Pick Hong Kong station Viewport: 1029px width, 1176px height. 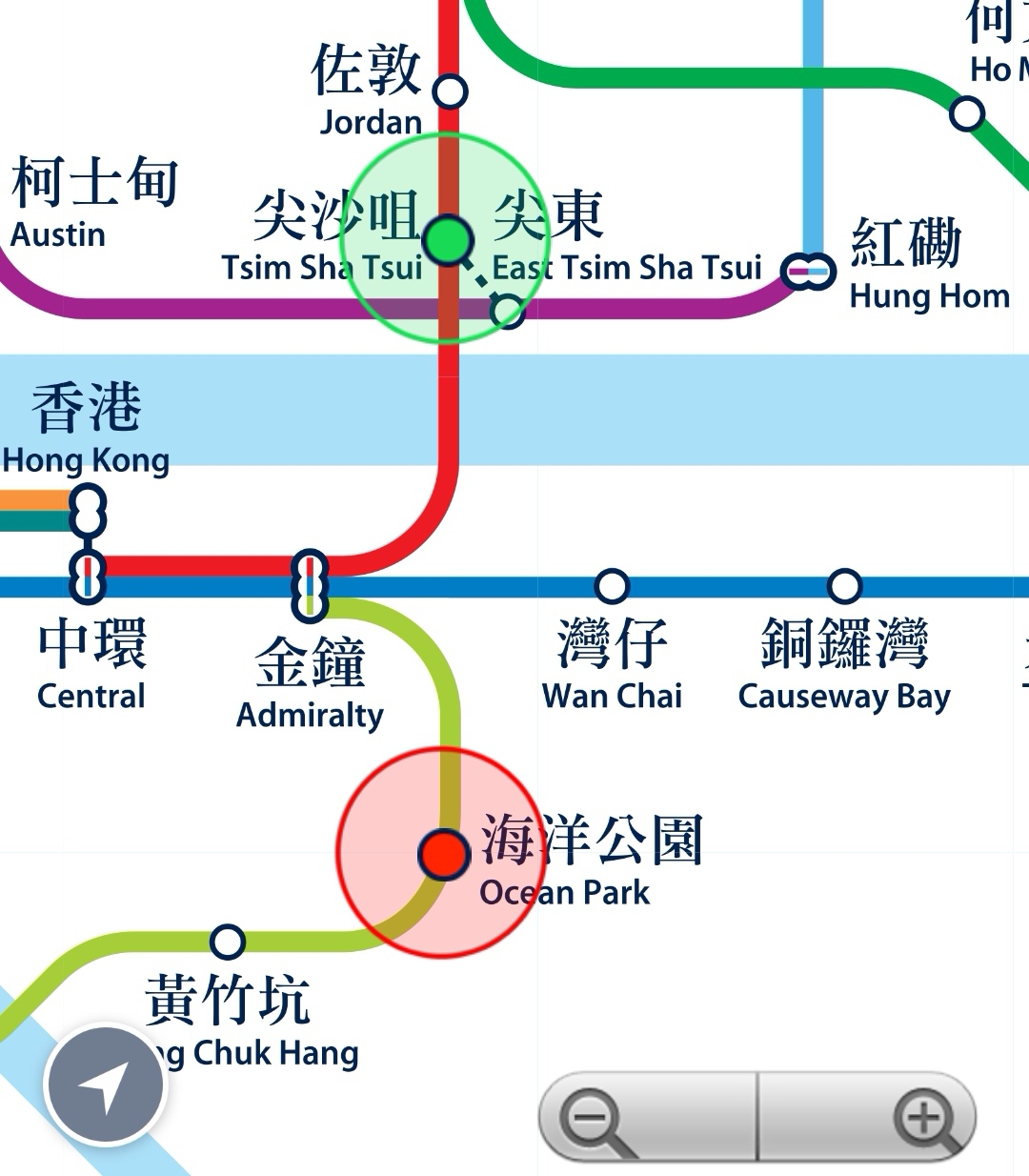(88, 512)
